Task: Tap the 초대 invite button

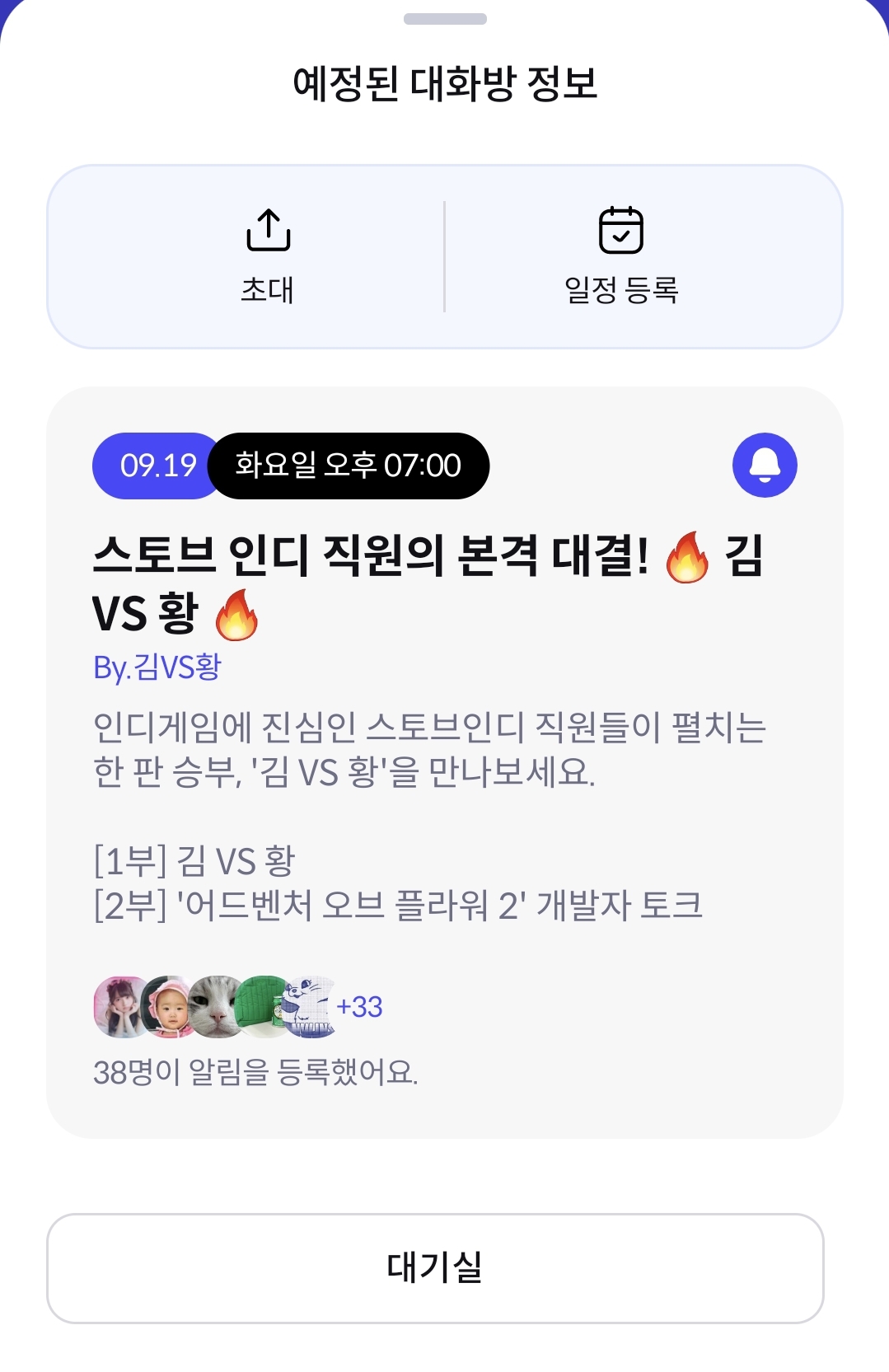Action: tap(268, 256)
